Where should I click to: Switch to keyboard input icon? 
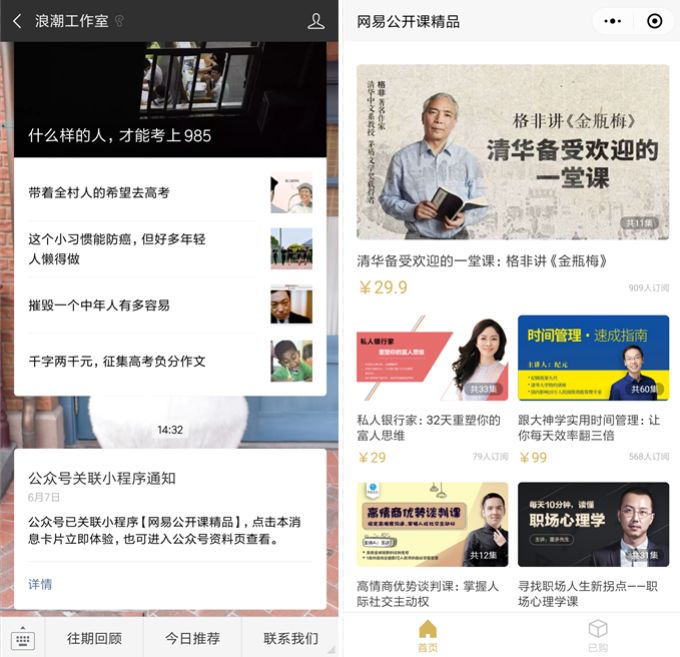click(x=22, y=638)
